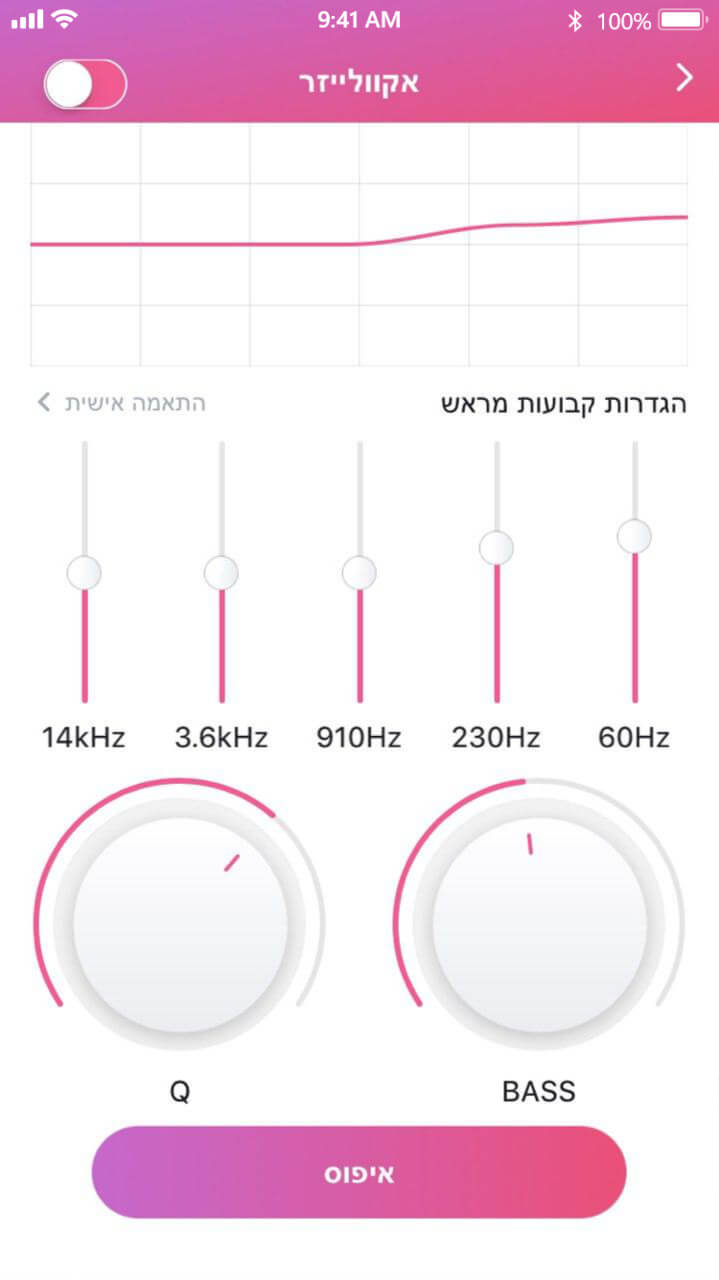Open the התאמה אישית preset selector
719x1280 pixels.
click(x=122, y=403)
